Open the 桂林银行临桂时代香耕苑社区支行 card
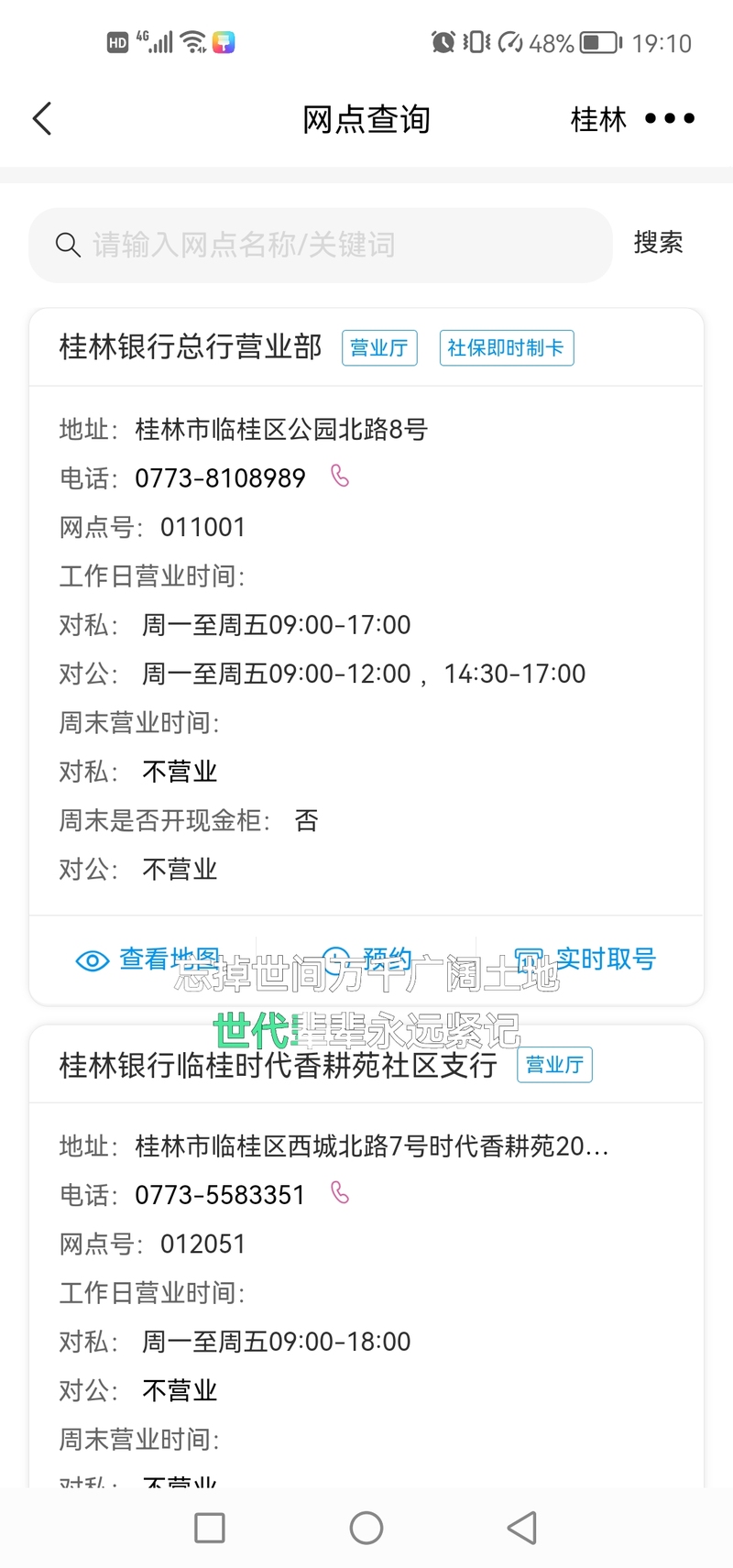 [x=278, y=1065]
